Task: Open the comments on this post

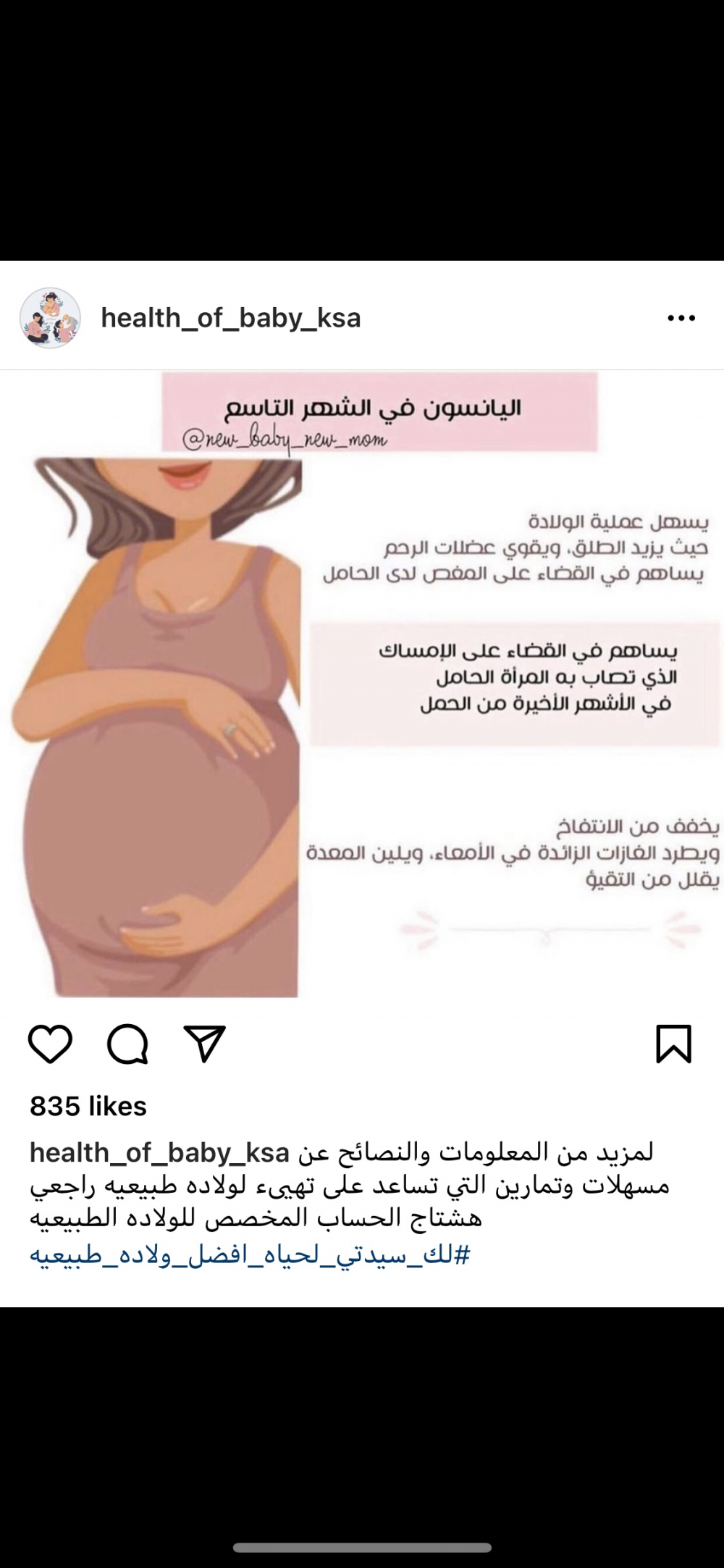Action: pyautogui.click(x=128, y=1044)
